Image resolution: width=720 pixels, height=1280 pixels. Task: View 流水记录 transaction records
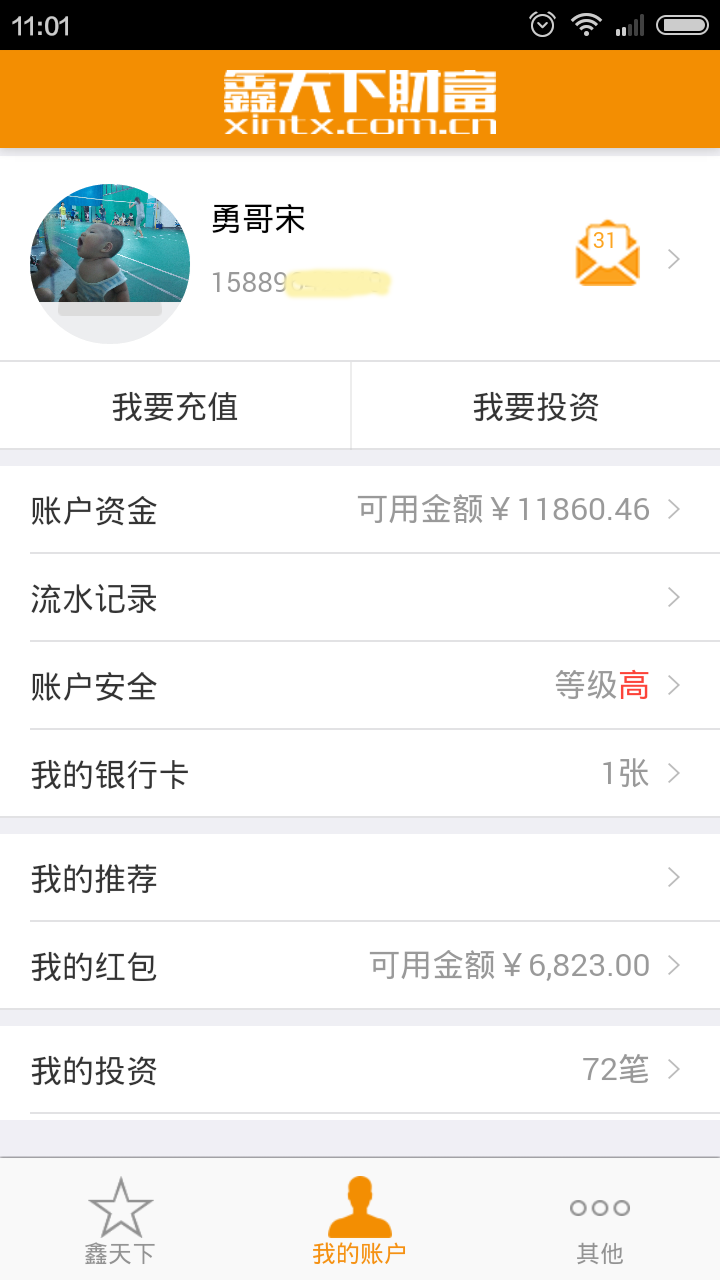point(360,598)
